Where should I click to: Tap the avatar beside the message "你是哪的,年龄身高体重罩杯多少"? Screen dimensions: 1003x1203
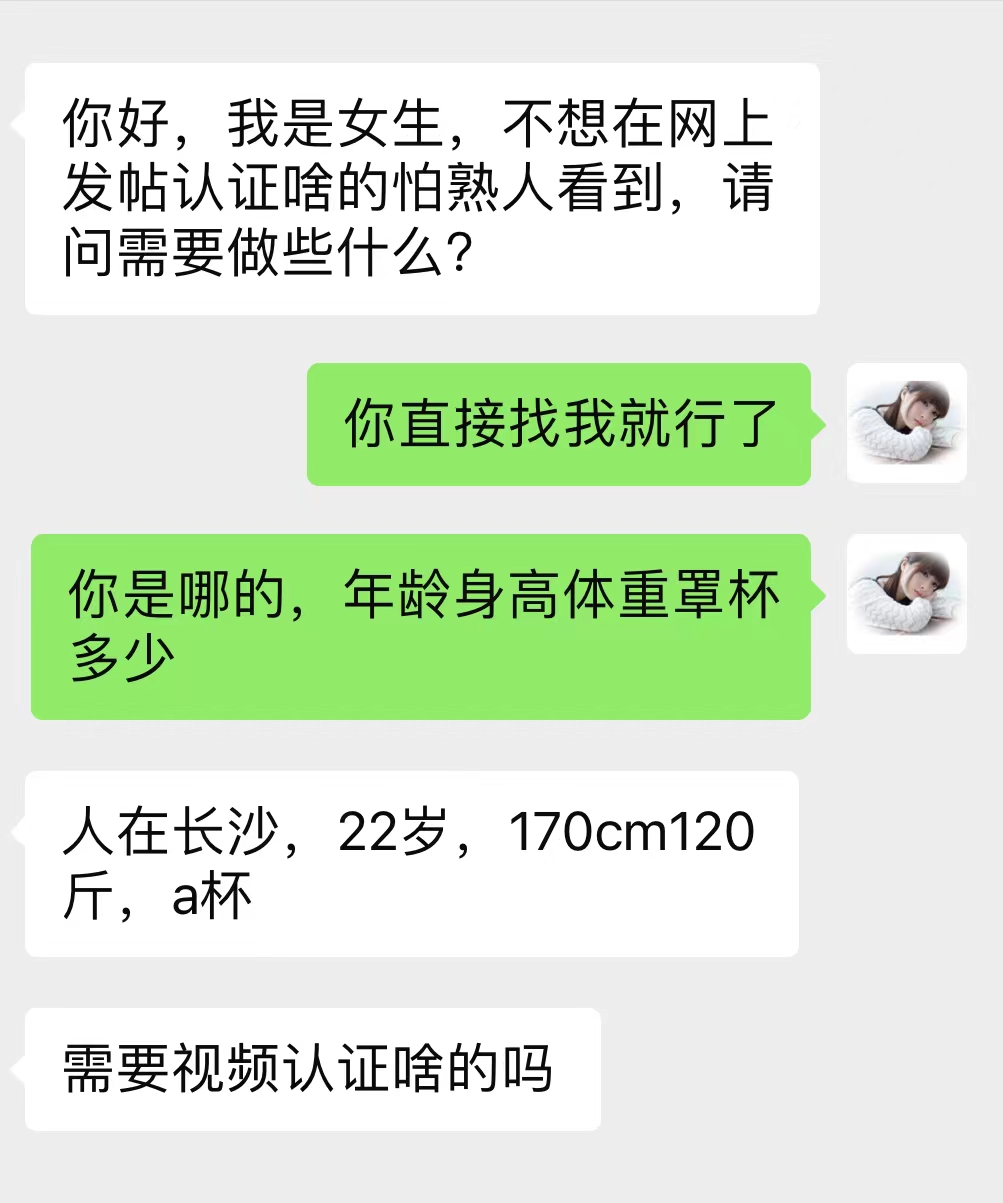[x=907, y=594]
